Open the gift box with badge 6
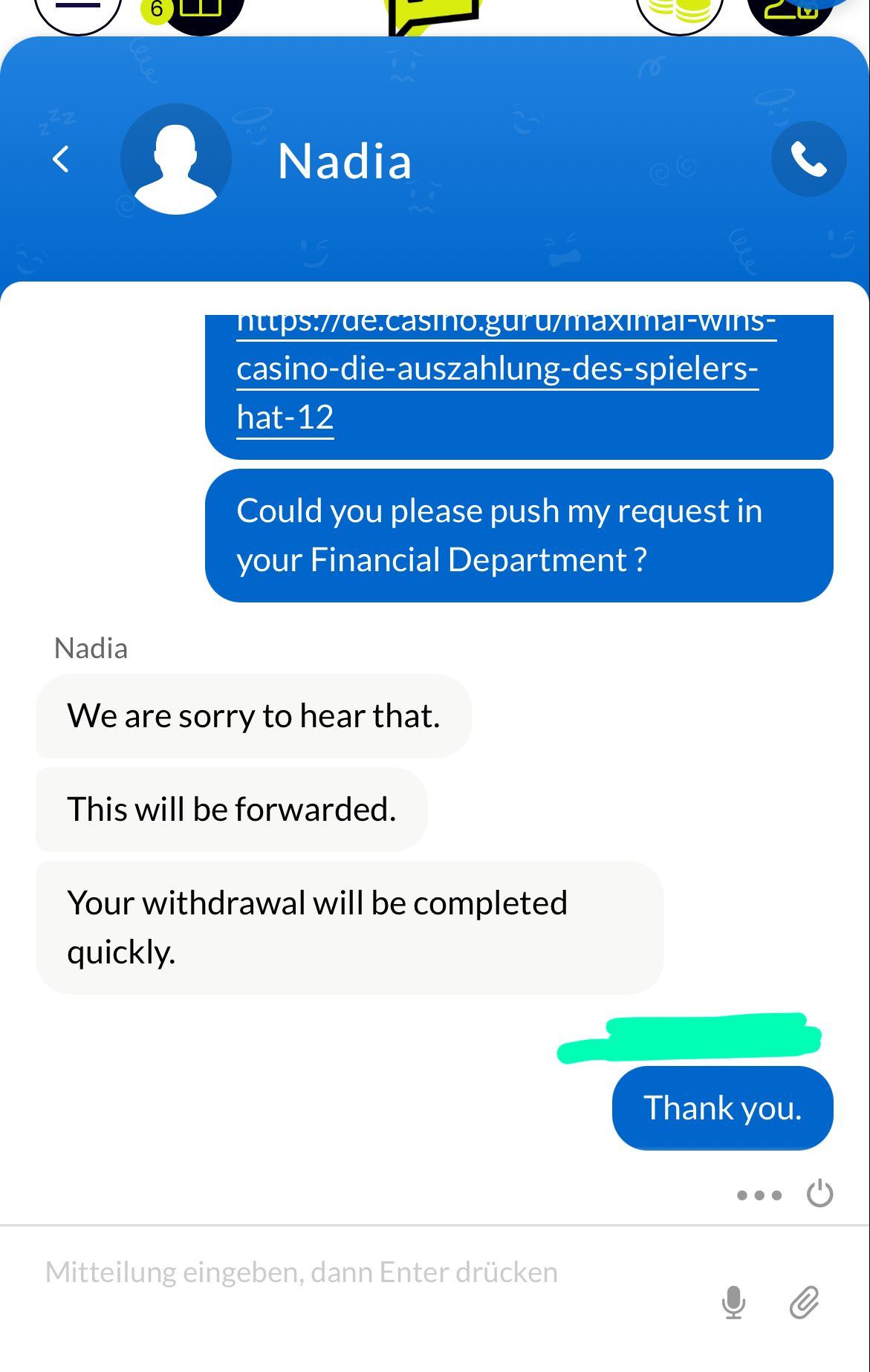This screenshot has width=870, height=1372. pos(201,10)
